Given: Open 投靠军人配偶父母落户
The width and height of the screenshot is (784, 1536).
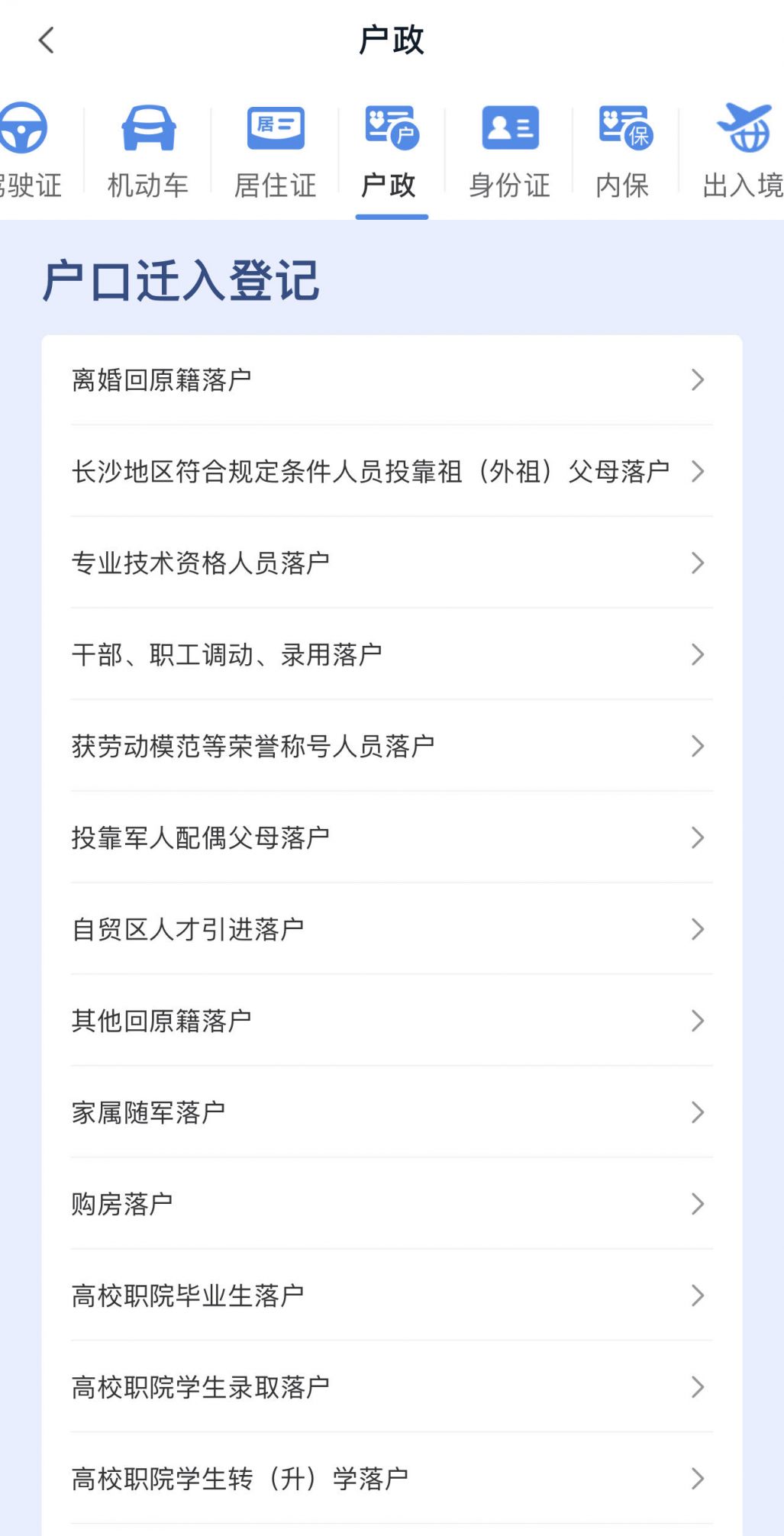Looking at the screenshot, I should click(x=391, y=838).
